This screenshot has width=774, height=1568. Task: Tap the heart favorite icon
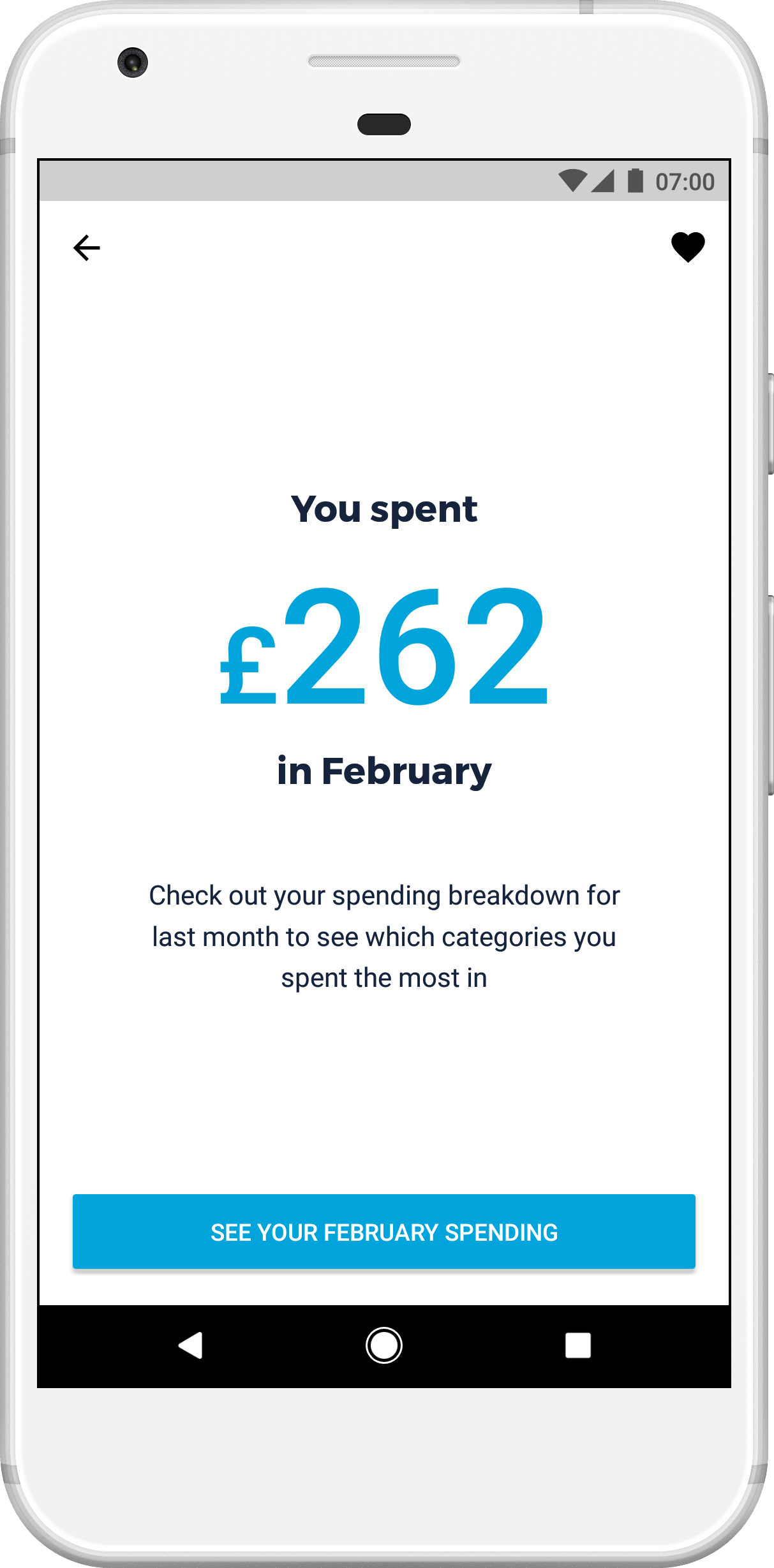688,247
